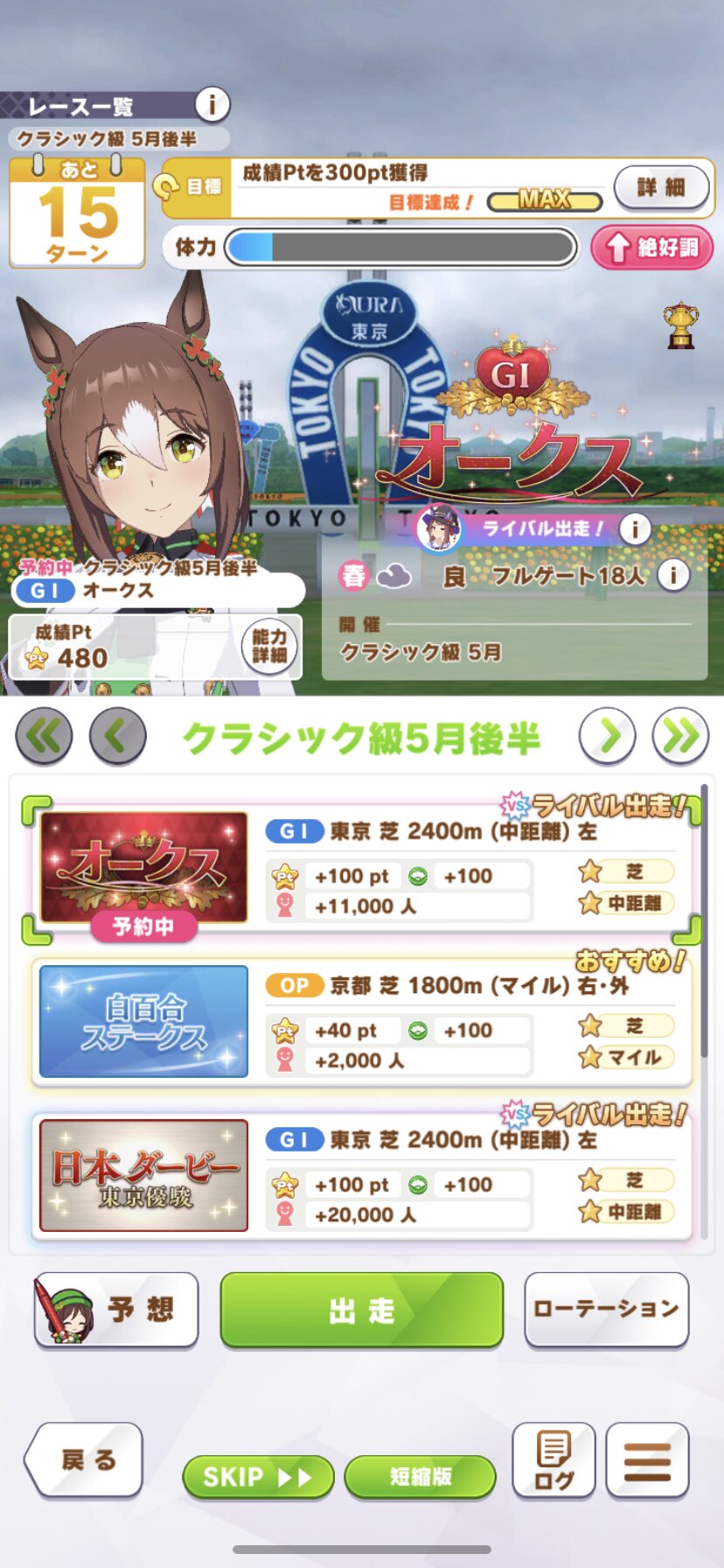Tap the SKIP button
Image resolution: width=724 pixels, height=1568 pixels.
tap(258, 1477)
